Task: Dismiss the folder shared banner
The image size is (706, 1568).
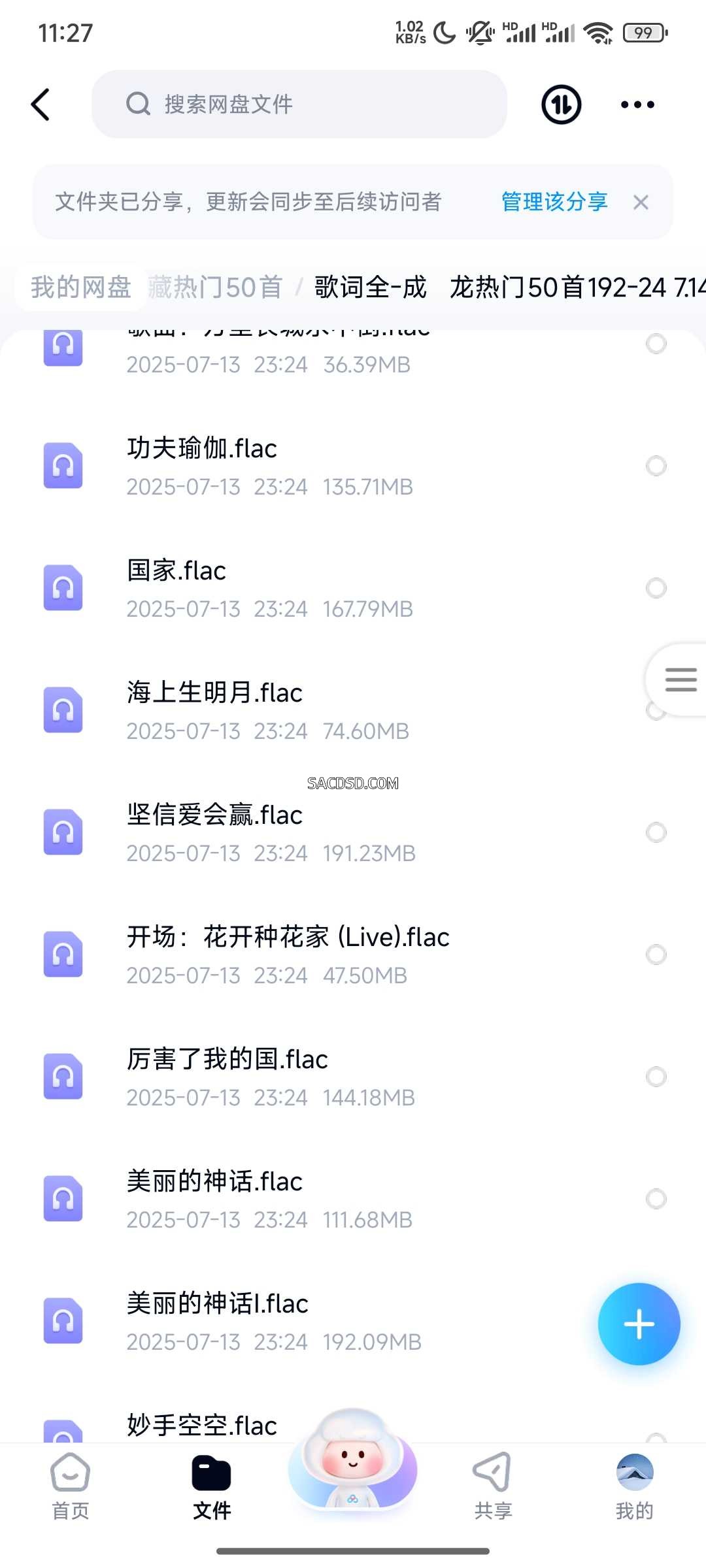Action: click(641, 203)
